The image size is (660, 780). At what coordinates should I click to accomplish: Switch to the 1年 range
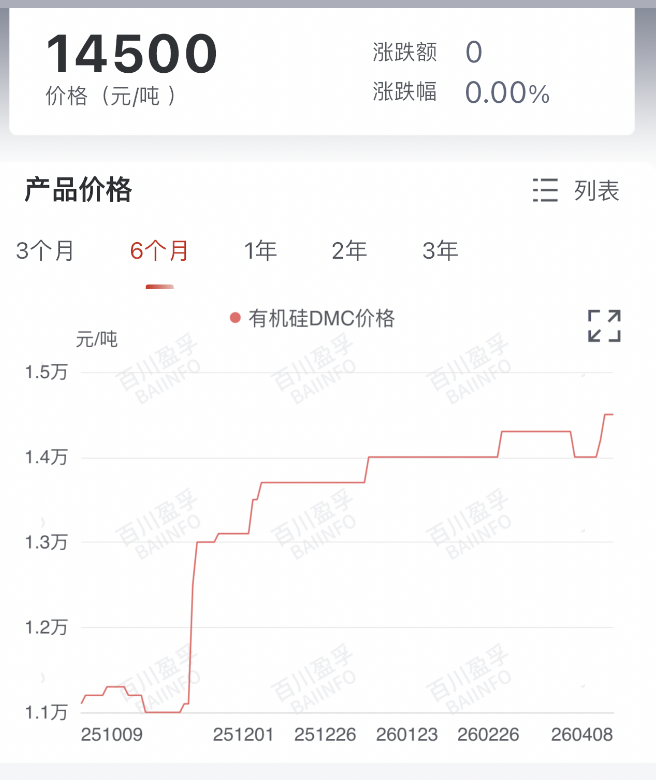pyautogui.click(x=260, y=250)
